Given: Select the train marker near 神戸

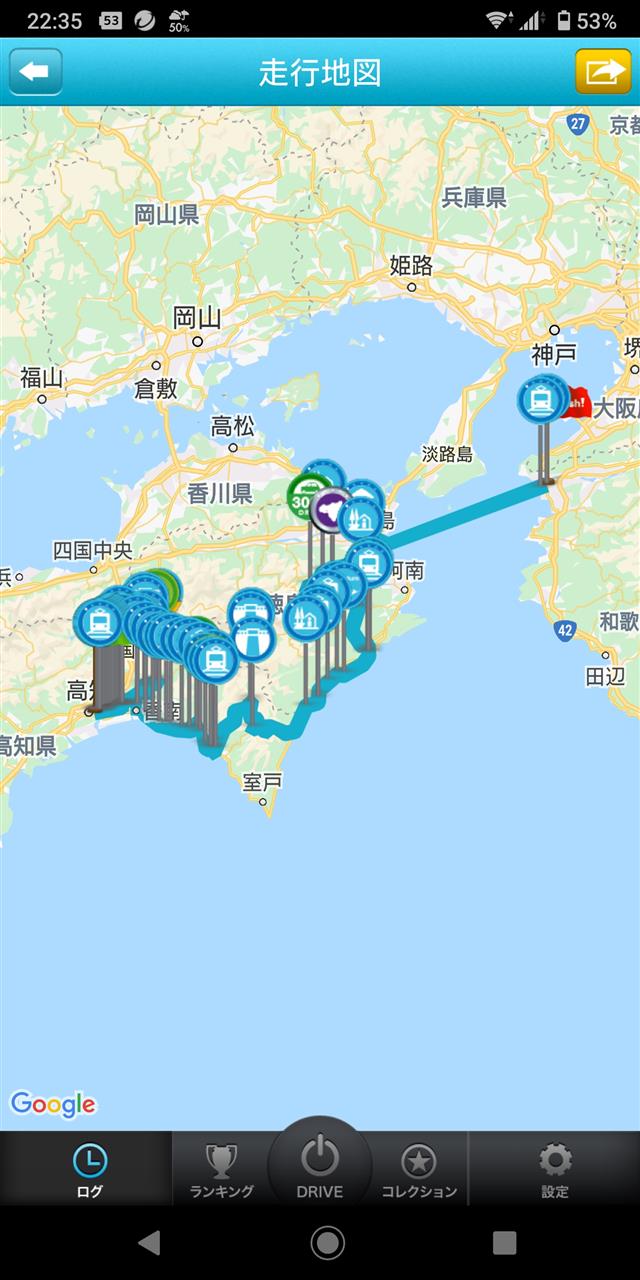Looking at the screenshot, I should coord(541,400).
